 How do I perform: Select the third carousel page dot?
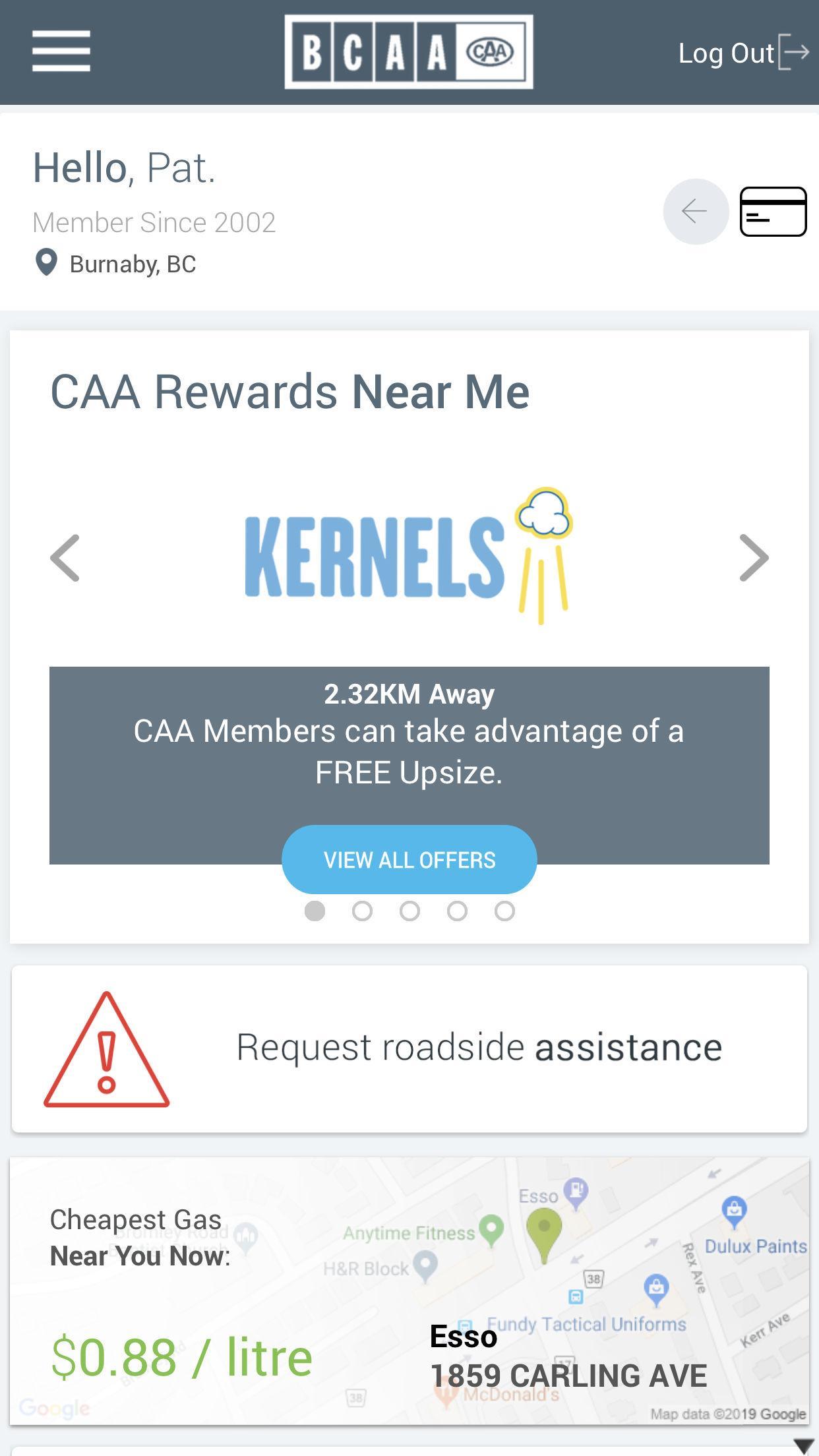(x=409, y=911)
